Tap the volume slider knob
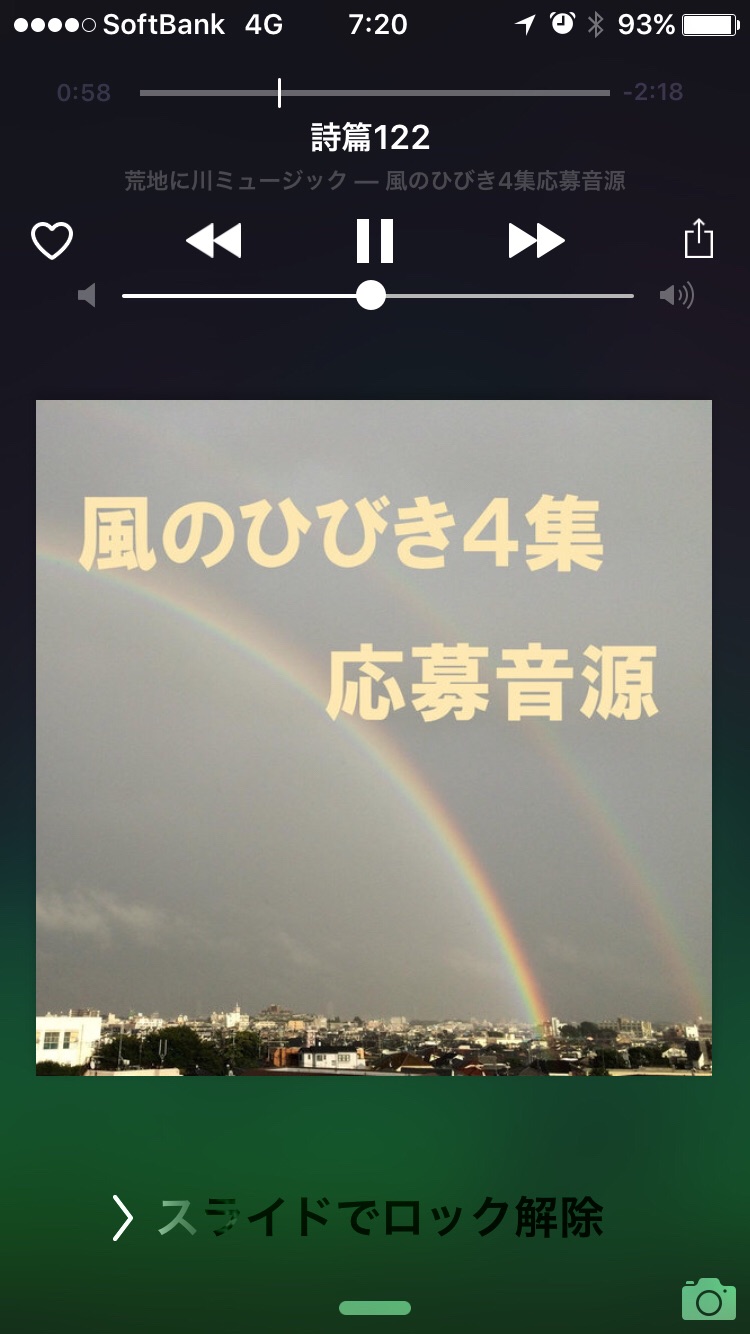Image resolution: width=750 pixels, height=1334 pixels. point(371,296)
